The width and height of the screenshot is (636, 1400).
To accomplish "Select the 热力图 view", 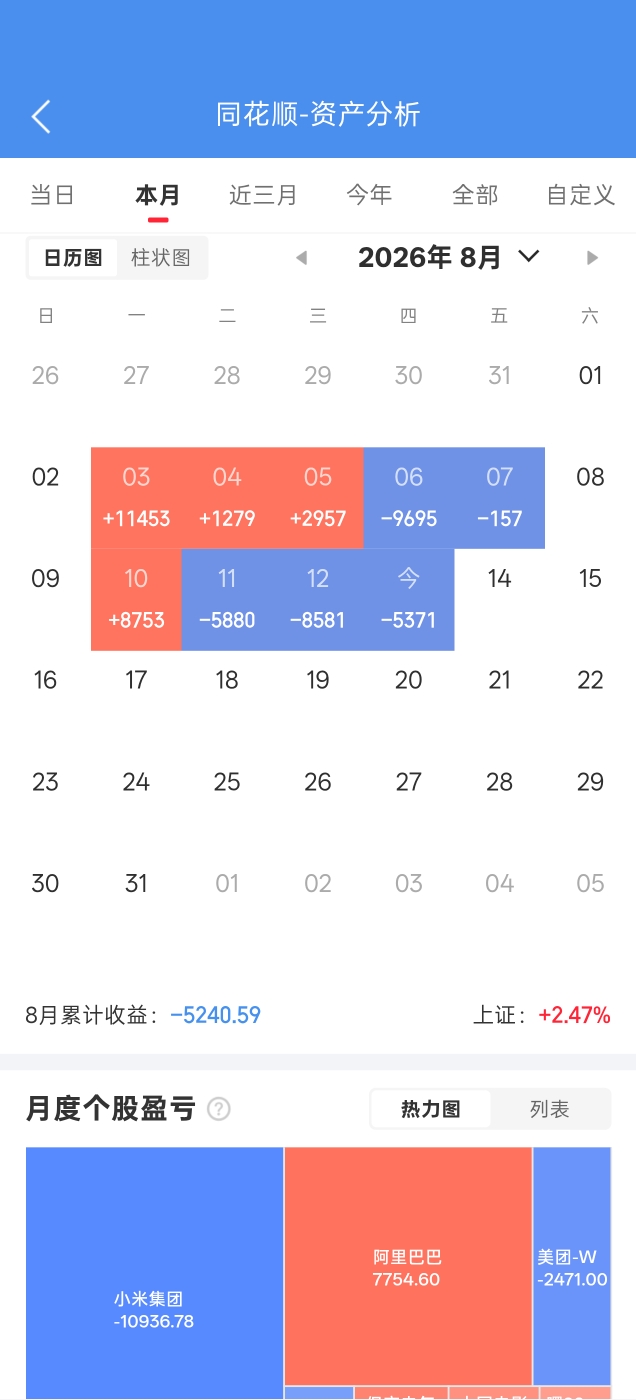I will (x=431, y=1109).
